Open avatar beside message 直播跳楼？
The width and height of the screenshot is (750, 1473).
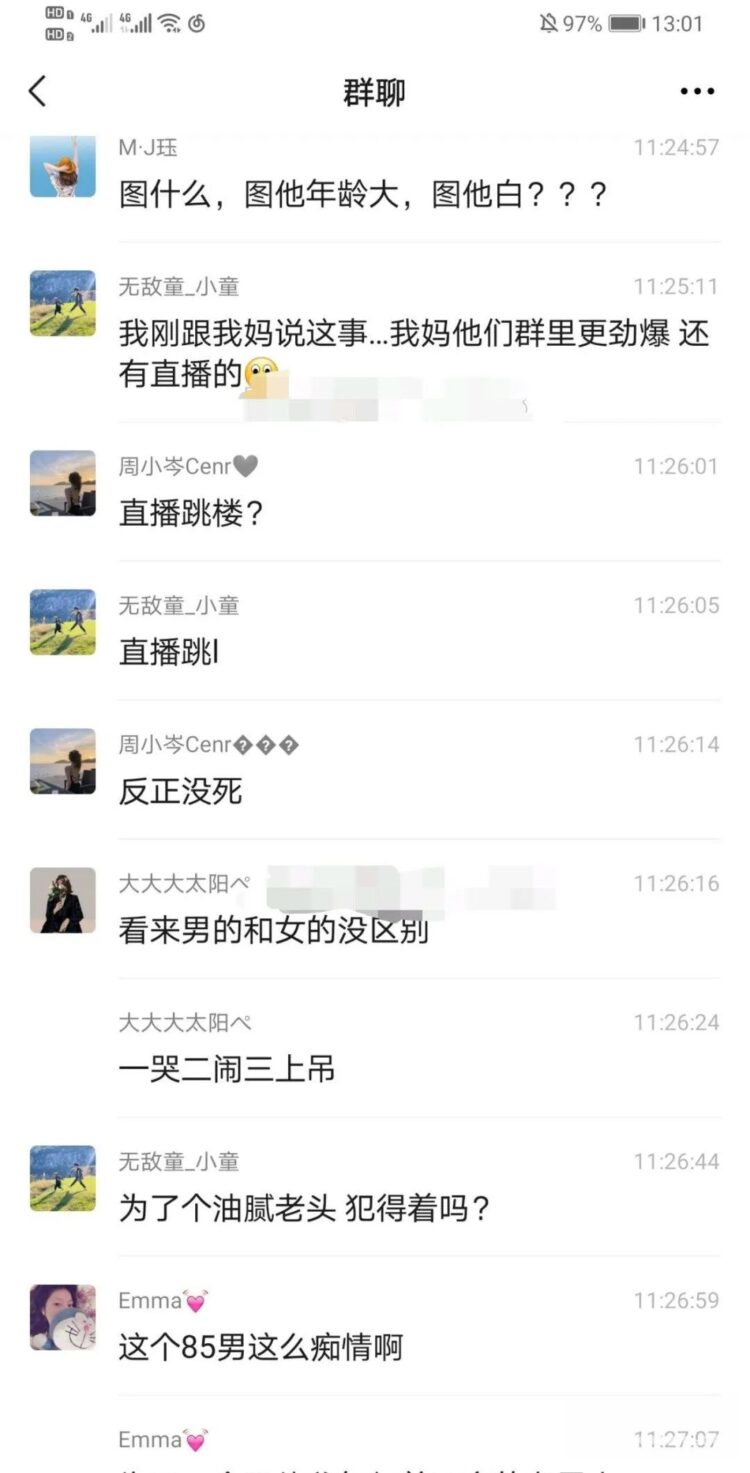pyautogui.click(x=62, y=483)
